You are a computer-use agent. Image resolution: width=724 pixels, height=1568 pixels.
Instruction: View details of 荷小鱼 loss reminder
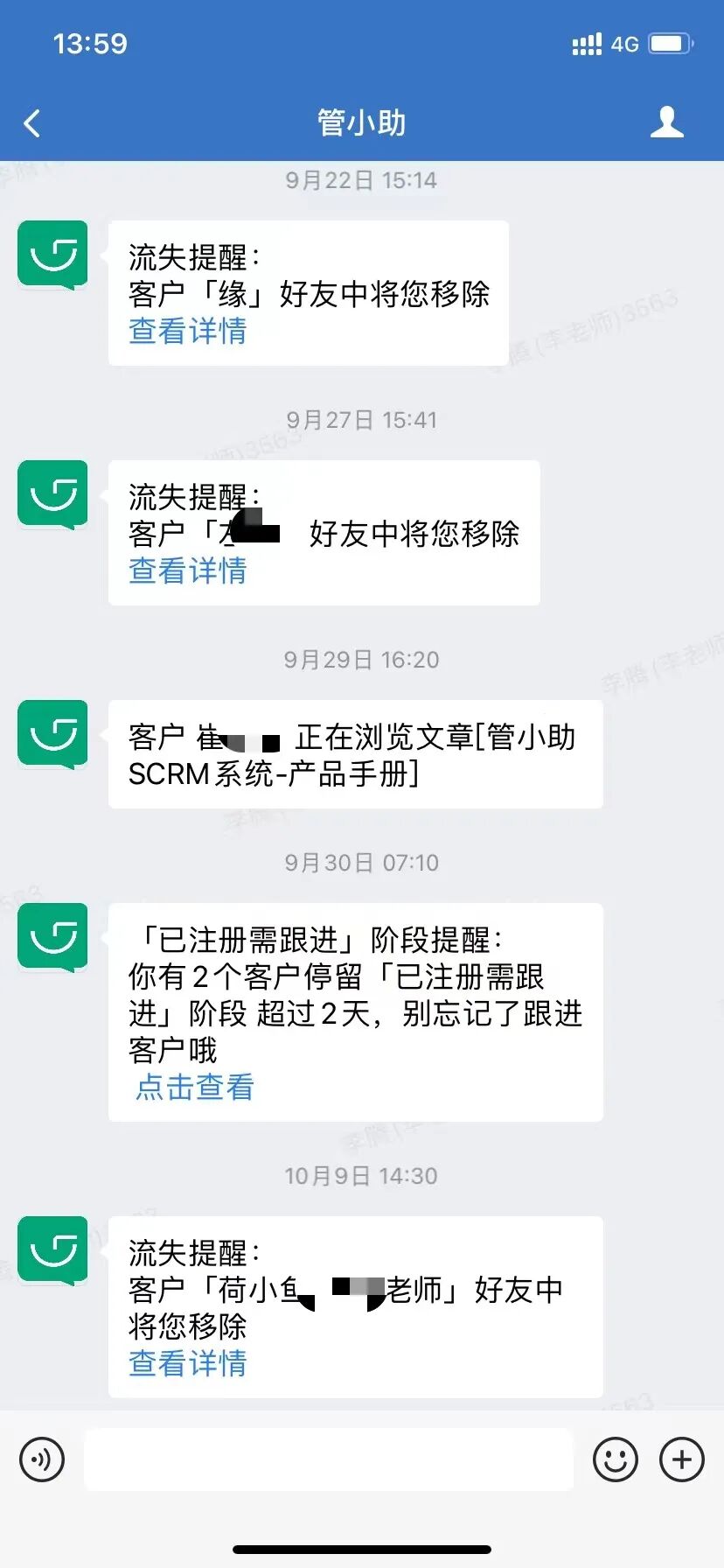pos(187,1363)
